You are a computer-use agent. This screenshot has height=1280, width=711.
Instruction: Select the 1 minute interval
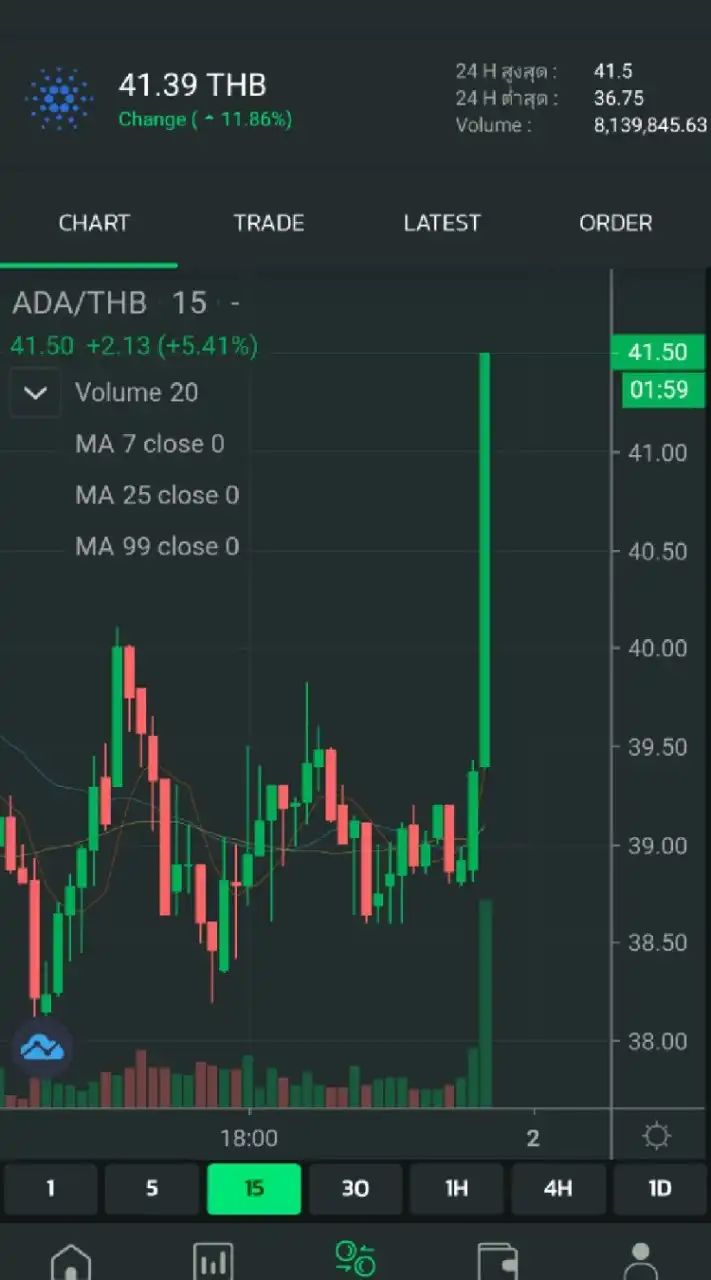pyautogui.click(x=50, y=1189)
